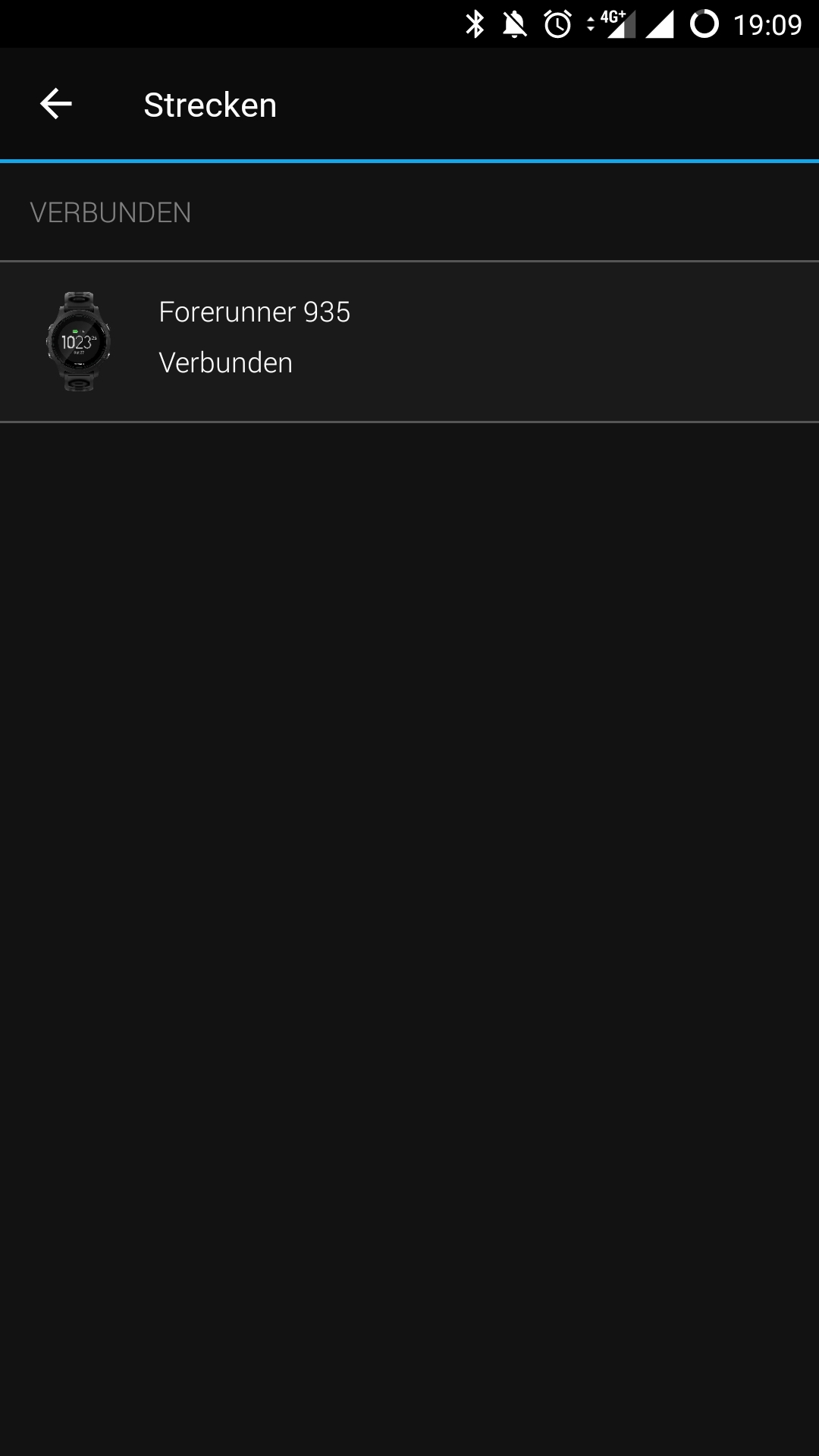Select the connected Forerunner 935 device
The width and height of the screenshot is (819, 1456).
tap(409, 341)
